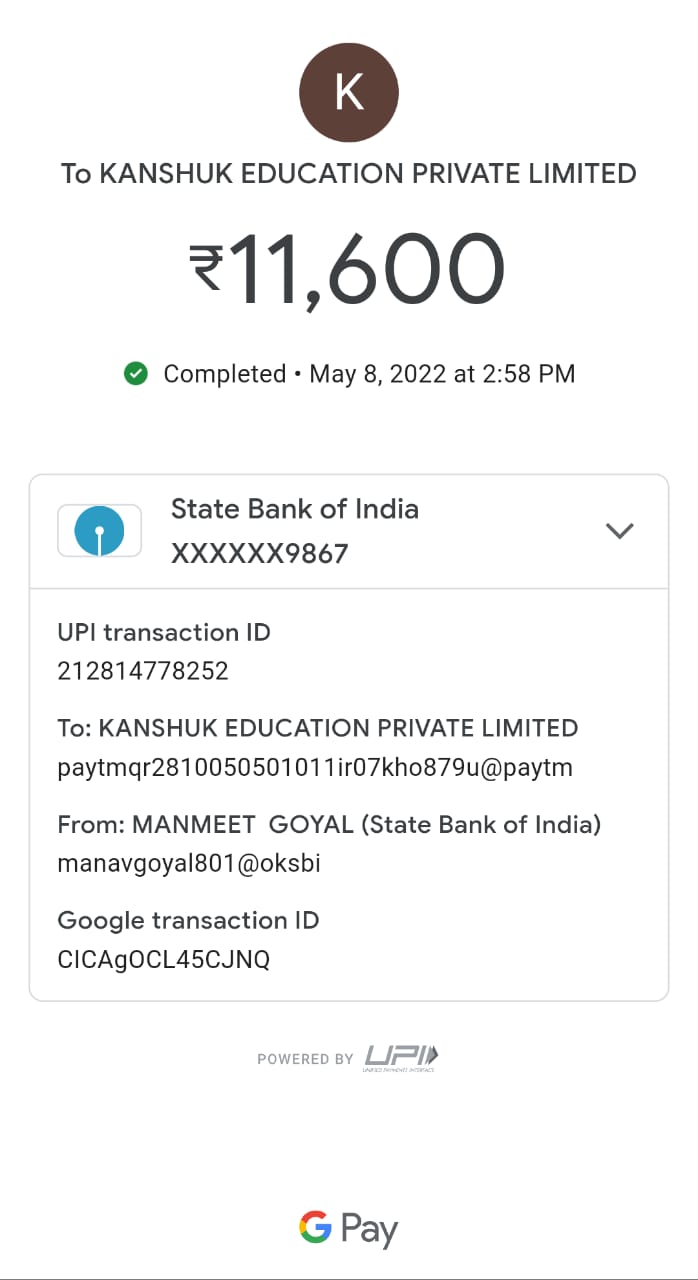Collapse the State Bank of India details chevron

click(x=620, y=531)
